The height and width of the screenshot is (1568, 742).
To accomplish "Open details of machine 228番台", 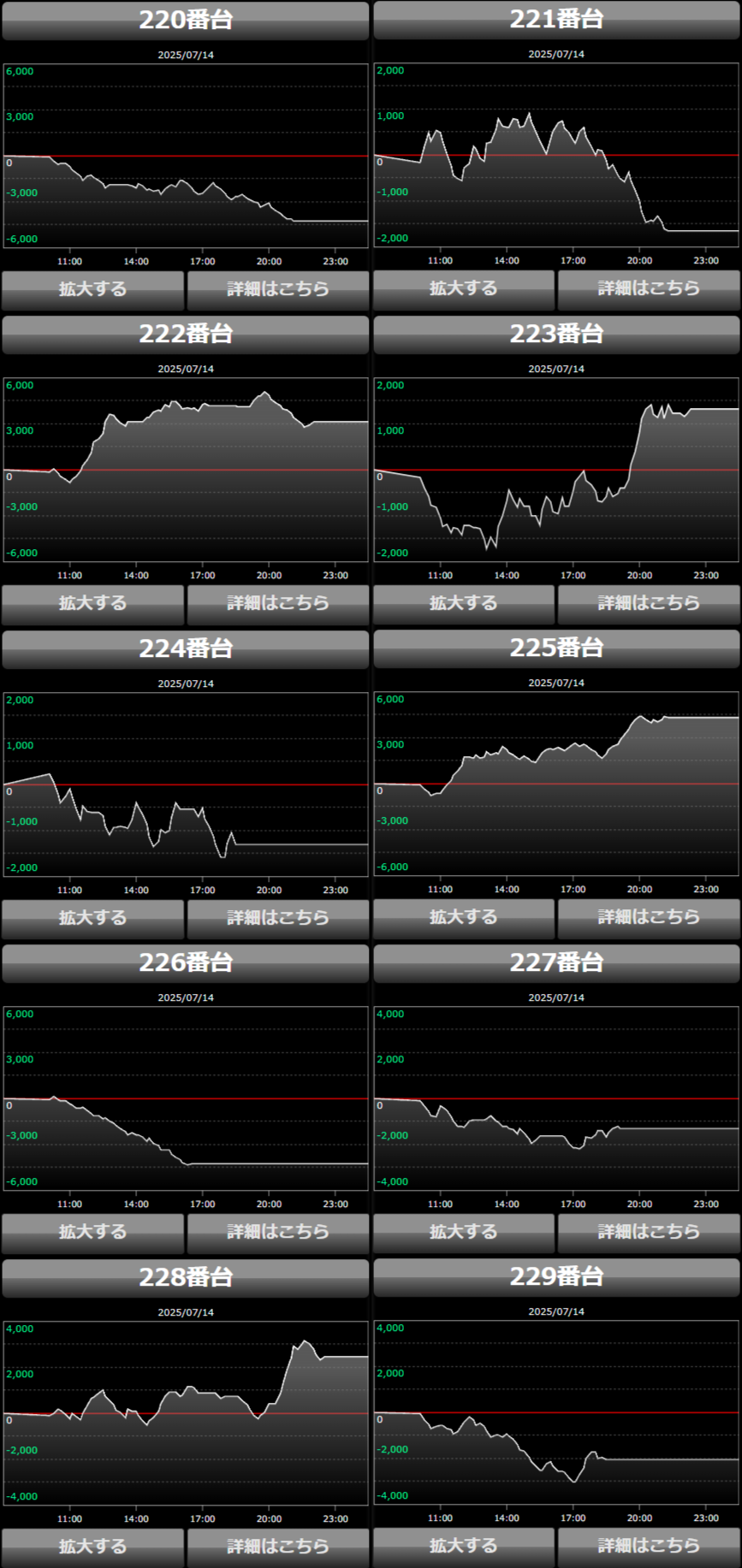I will [278, 1547].
